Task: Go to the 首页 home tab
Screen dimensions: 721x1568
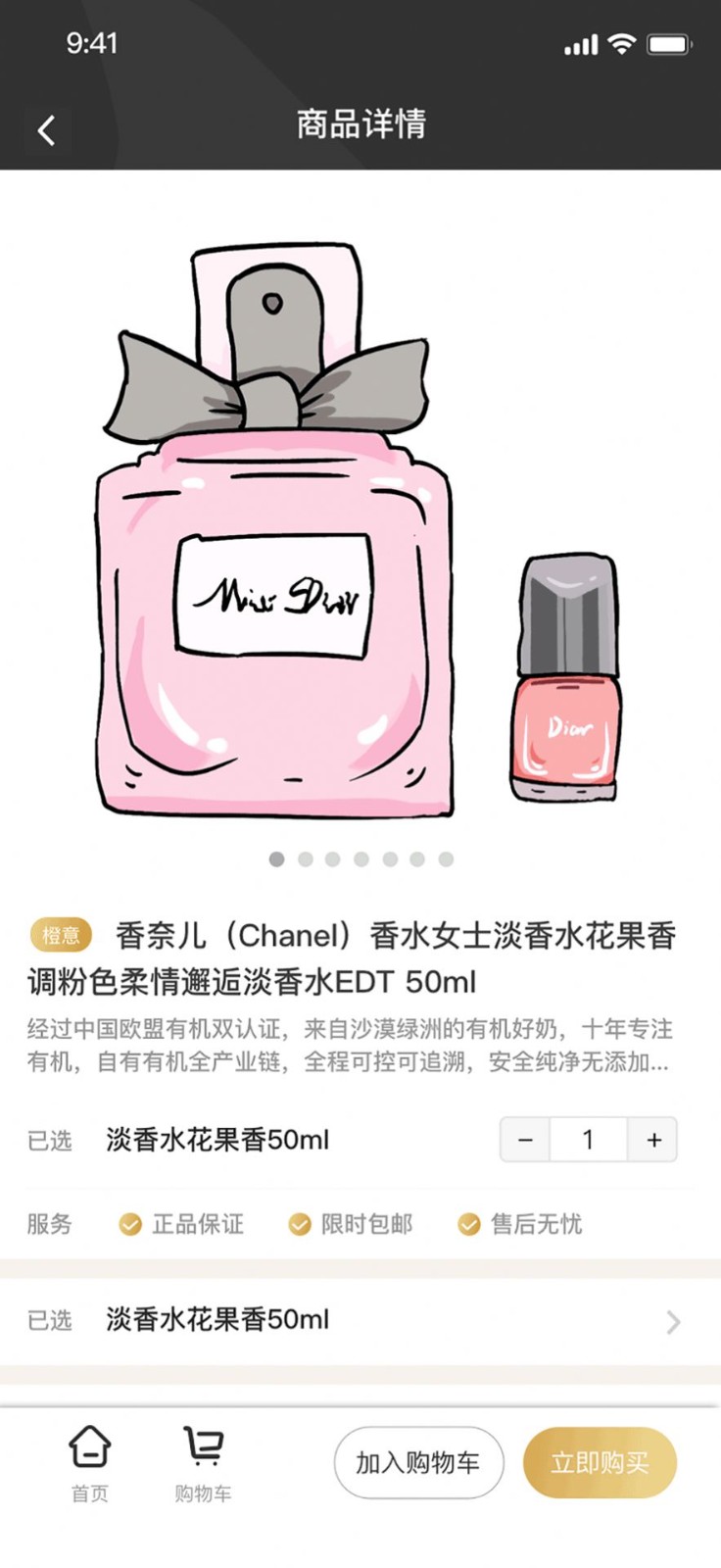Action: pos(89,1463)
